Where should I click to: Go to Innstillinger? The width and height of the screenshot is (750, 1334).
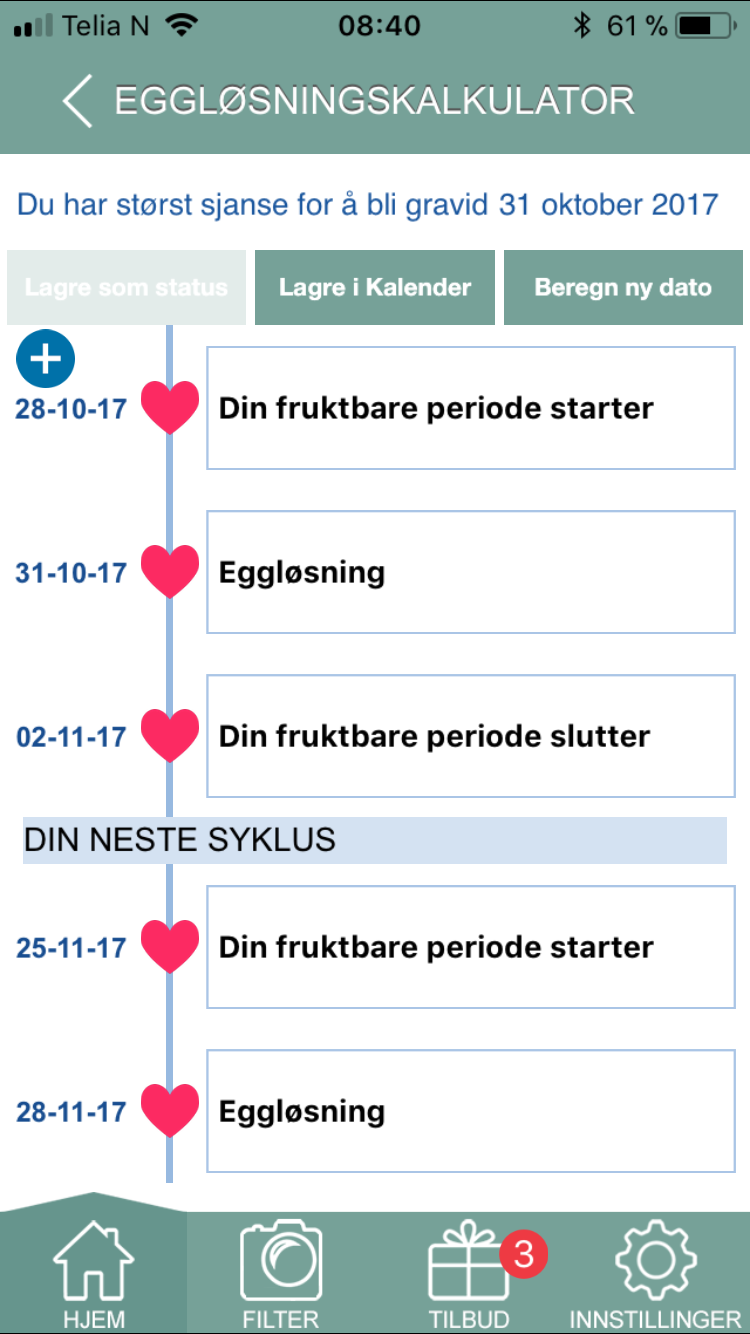coord(656,1272)
